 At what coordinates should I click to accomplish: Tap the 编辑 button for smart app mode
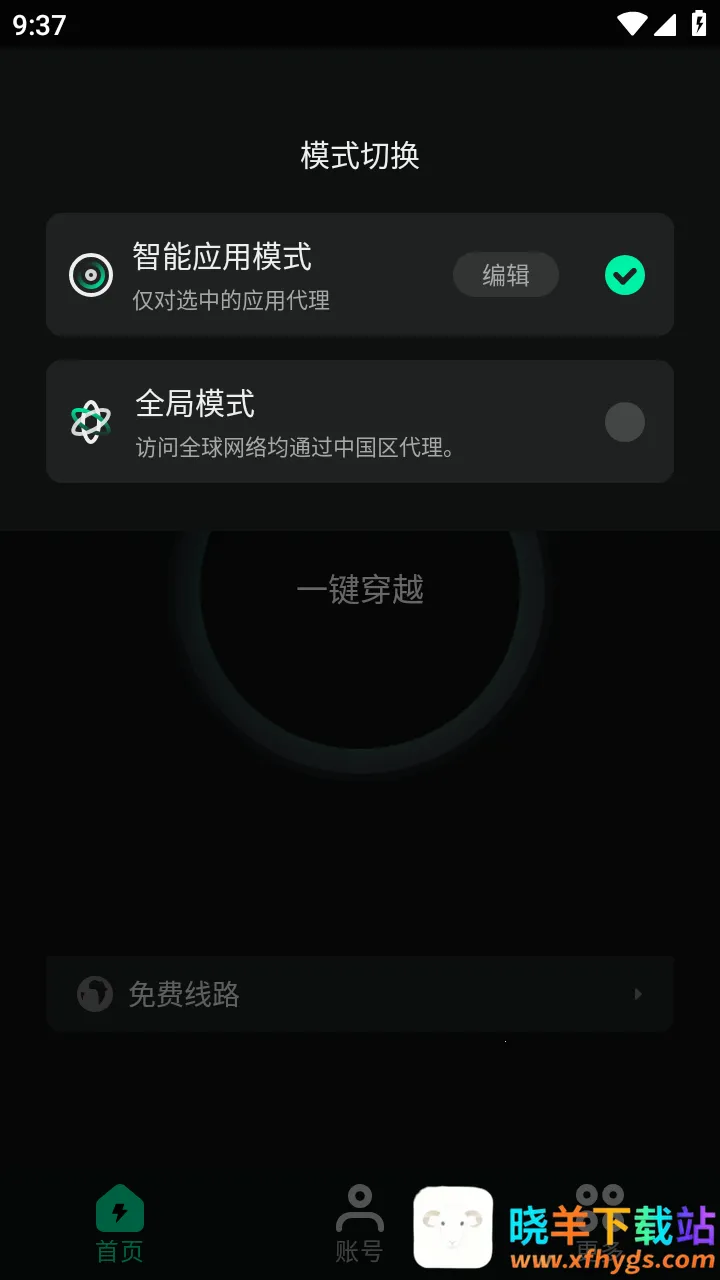tap(506, 275)
